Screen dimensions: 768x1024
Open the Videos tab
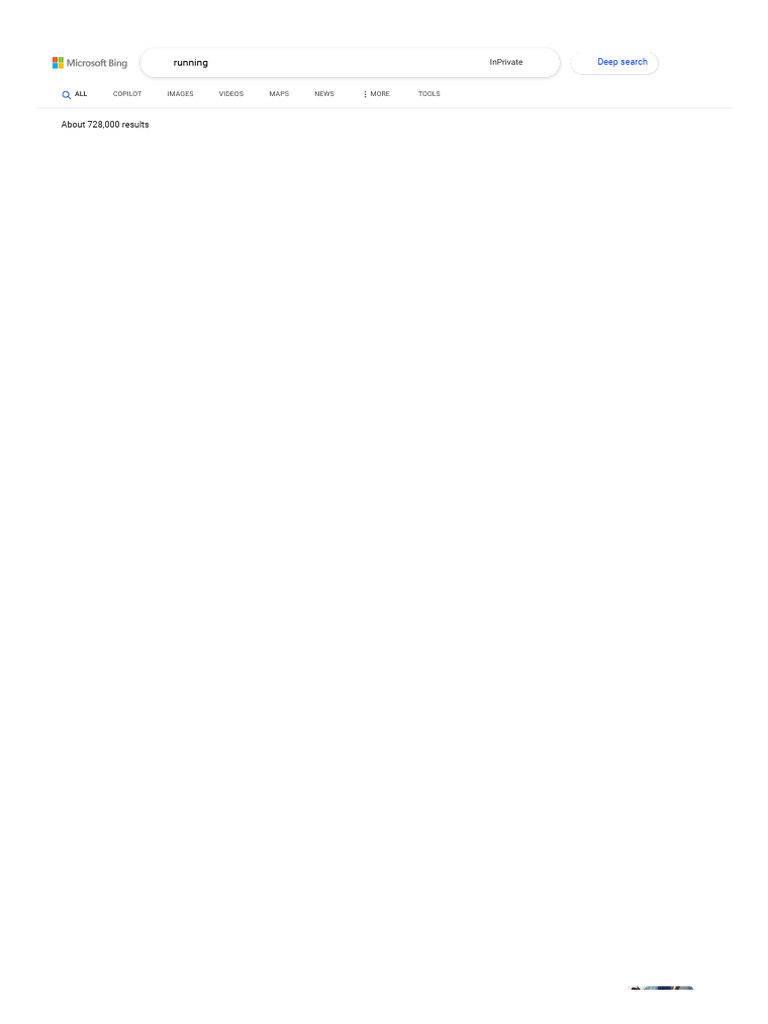click(x=231, y=94)
